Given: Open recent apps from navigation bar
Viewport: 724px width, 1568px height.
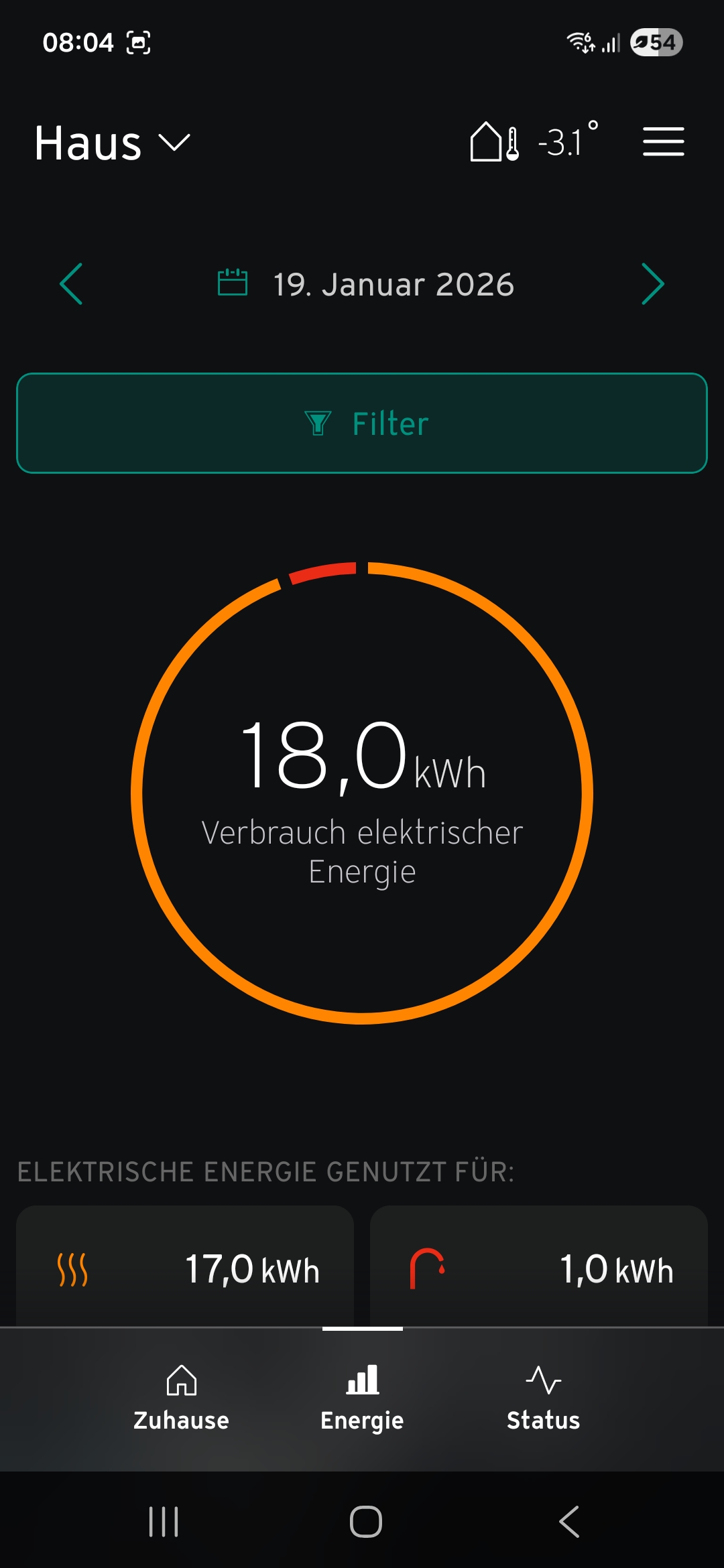Looking at the screenshot, I should pyautogui.click(x=164, y=1522).
